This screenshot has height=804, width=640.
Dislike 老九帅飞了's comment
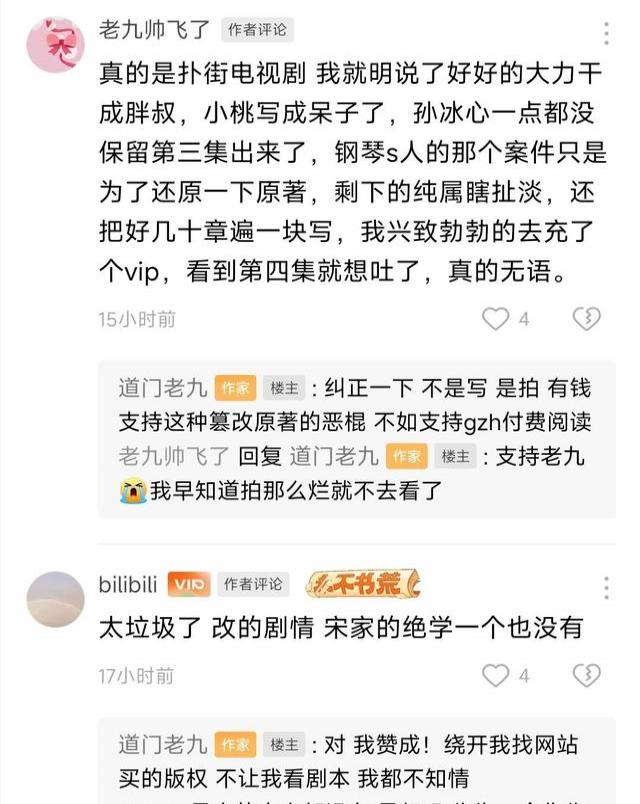[x=586, y=319]
